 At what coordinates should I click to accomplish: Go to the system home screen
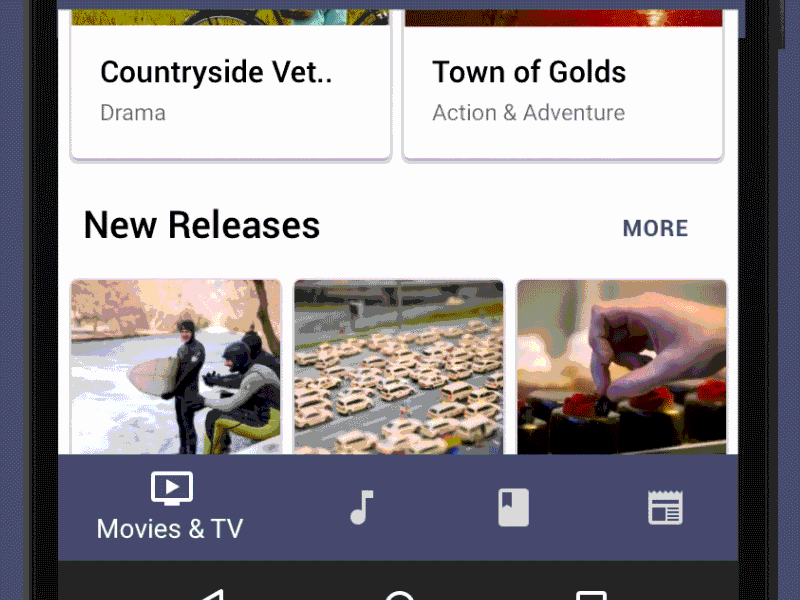pyautogui.click(x=400, y=596)
